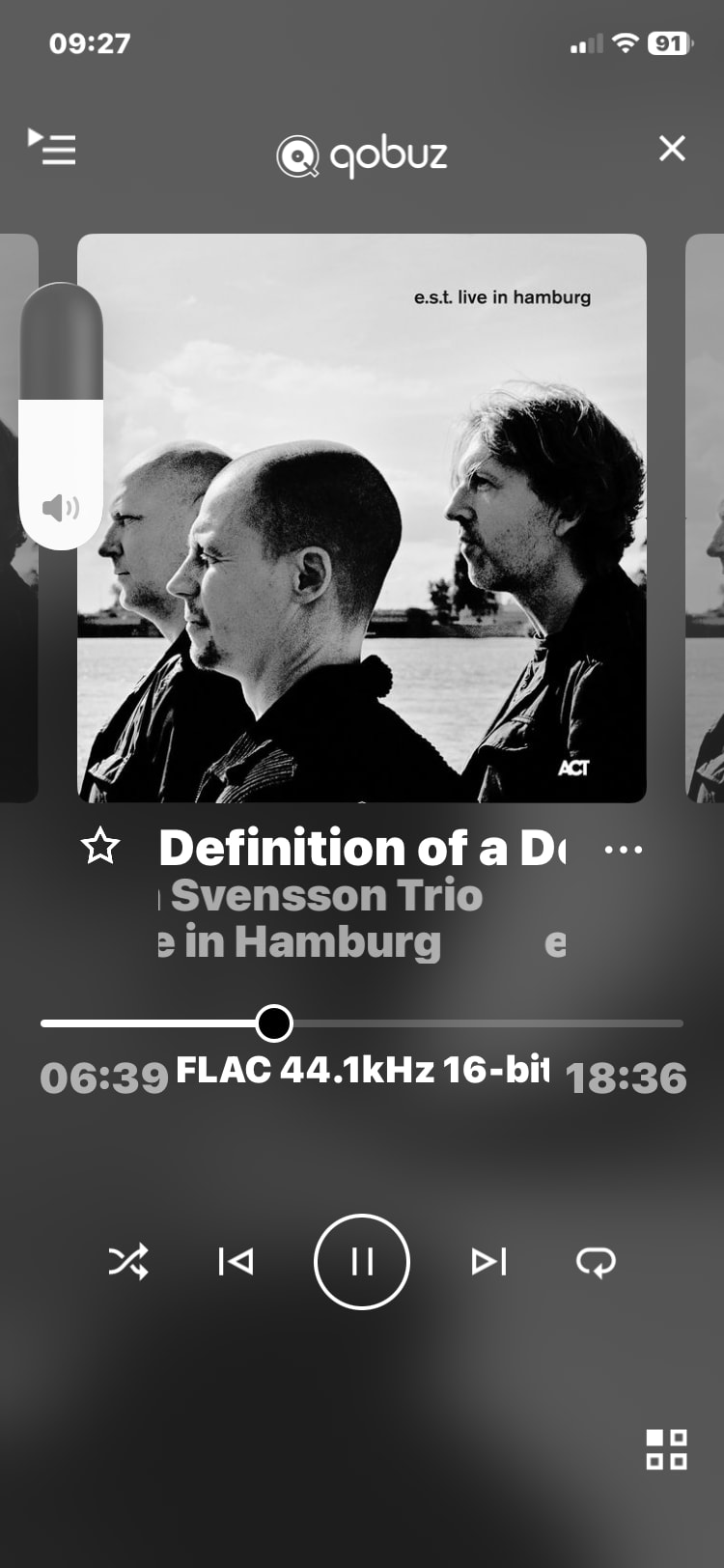Toggle repeat mode
Image resolution: width=724 pixels, height=1568 pixels.
(596, 1261)
